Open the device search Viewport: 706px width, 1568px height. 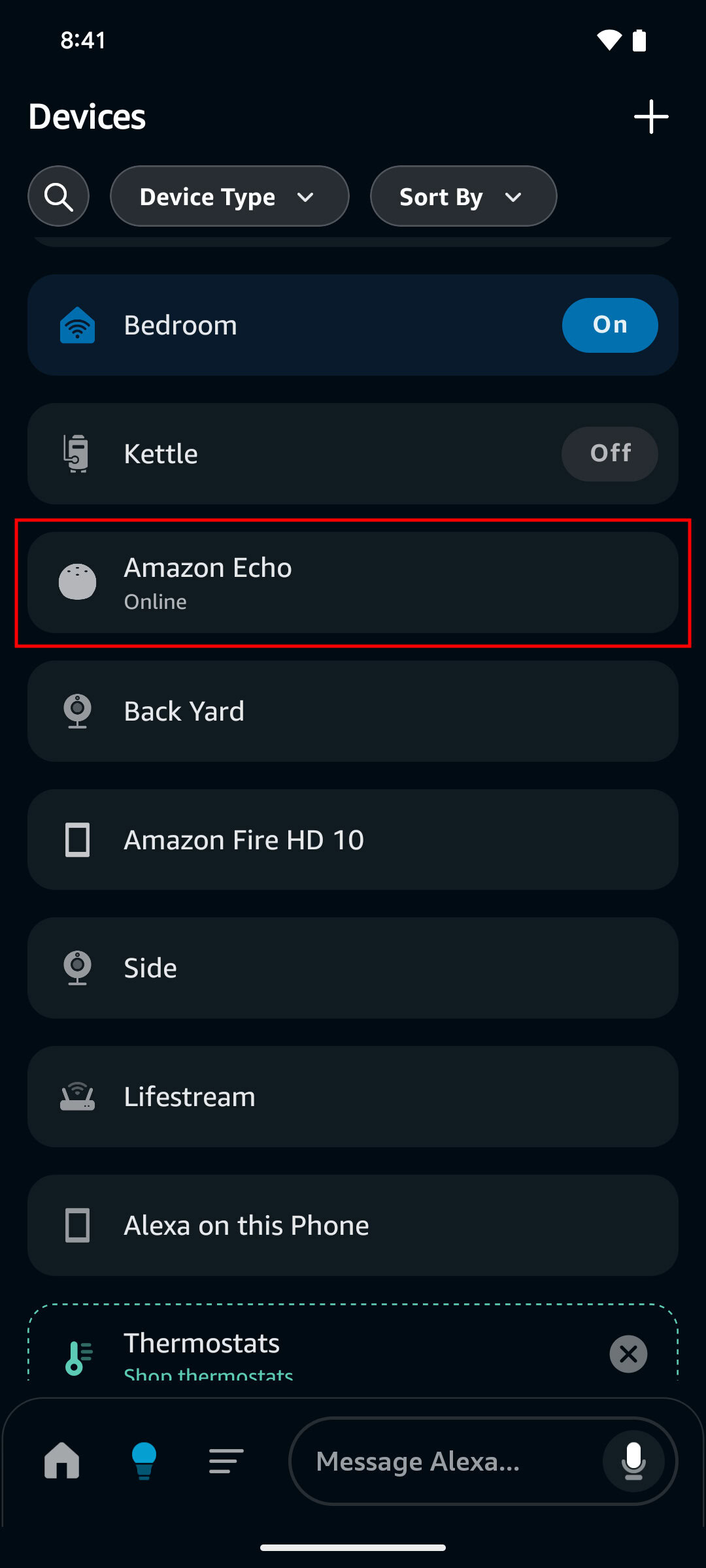[59, 196]
